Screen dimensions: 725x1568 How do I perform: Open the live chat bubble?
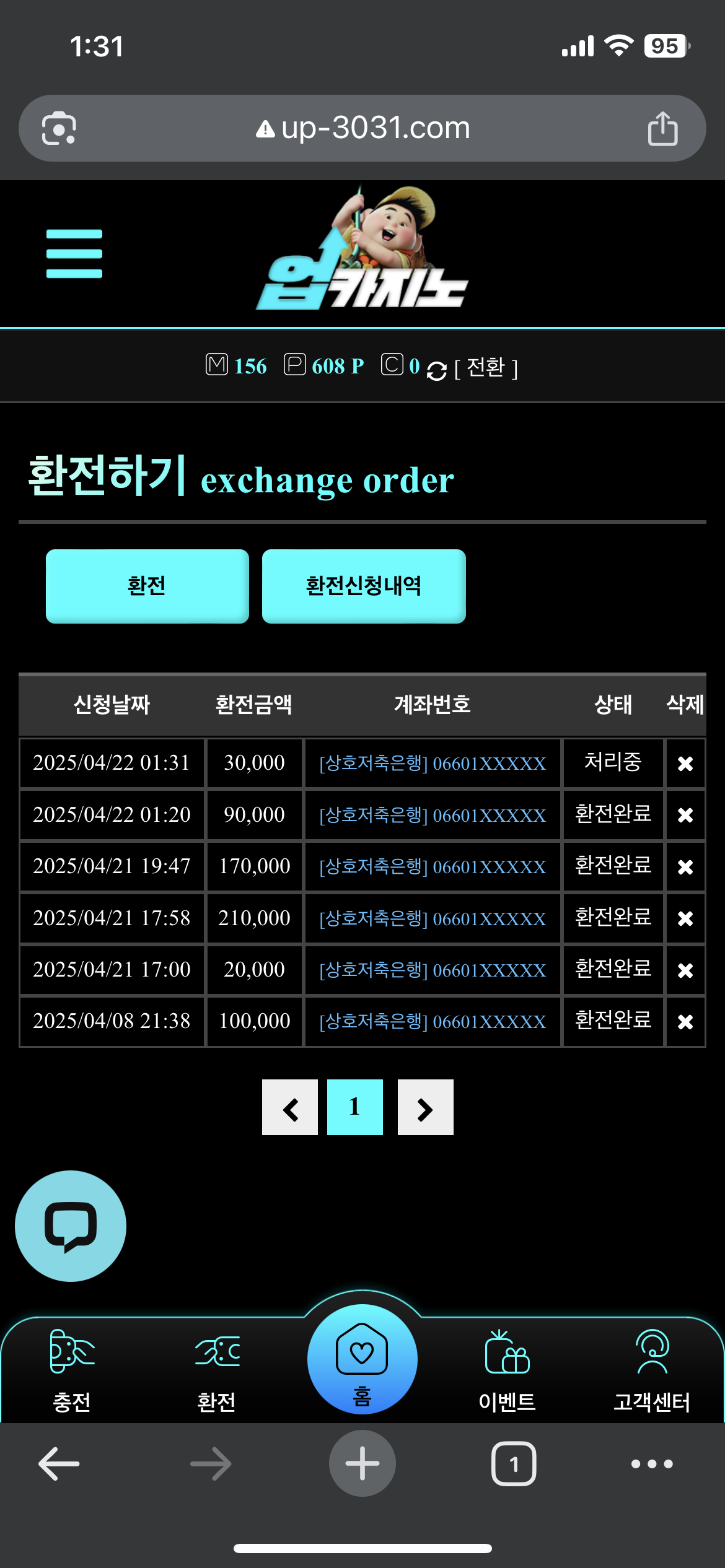71,1226
